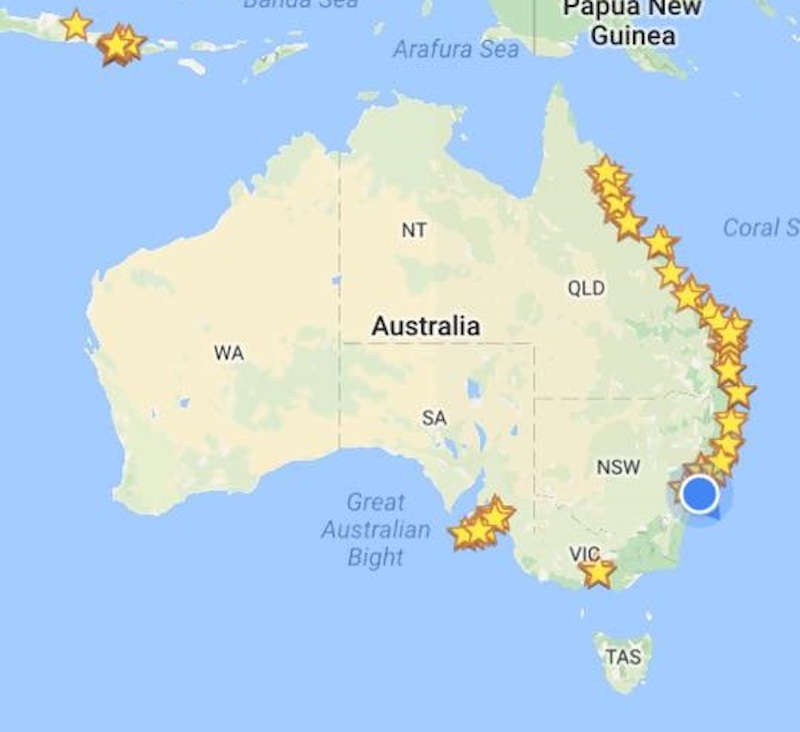Open the starred place in Victoria
The image size is (800, 732).
coord(597,573)
